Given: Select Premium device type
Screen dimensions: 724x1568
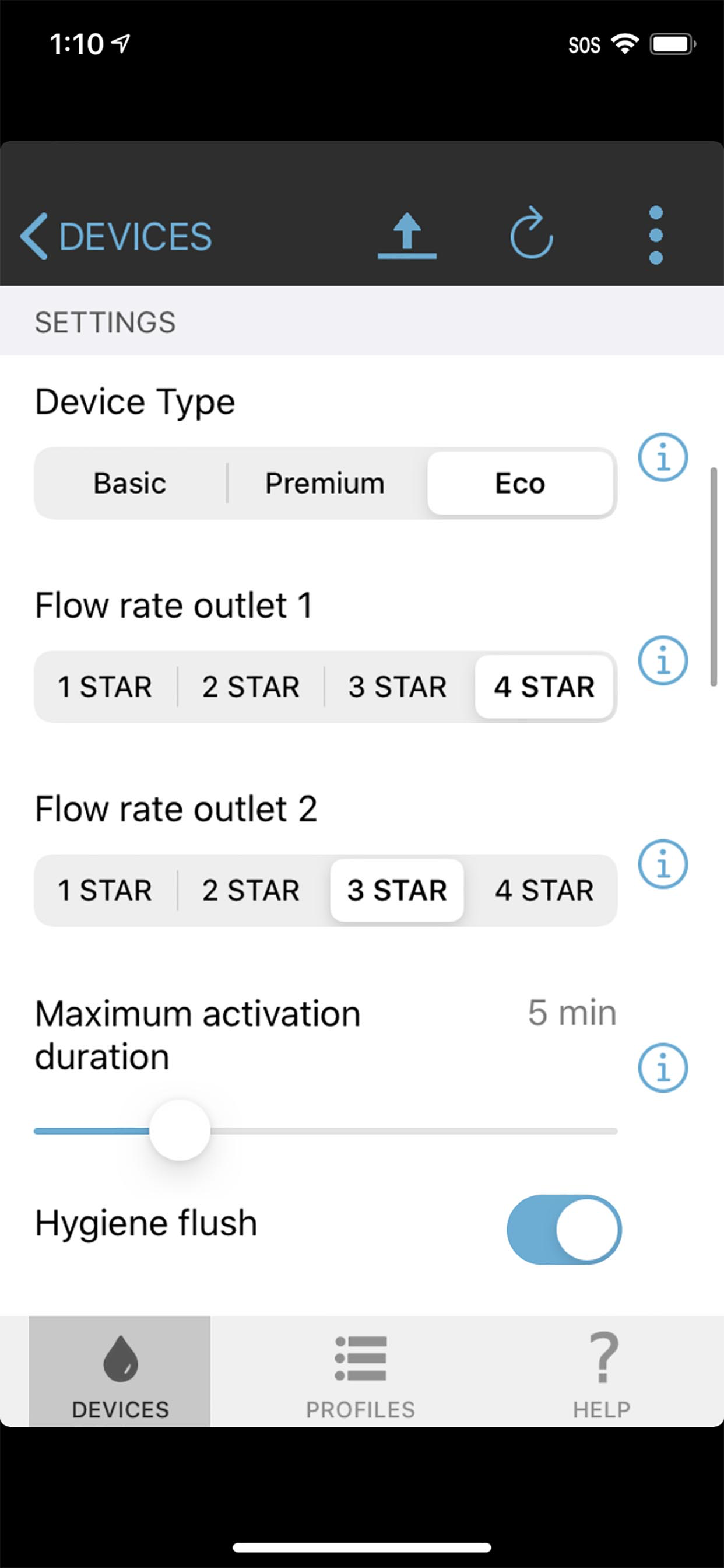Looking at the screenshot, I should tap(325, 484).
